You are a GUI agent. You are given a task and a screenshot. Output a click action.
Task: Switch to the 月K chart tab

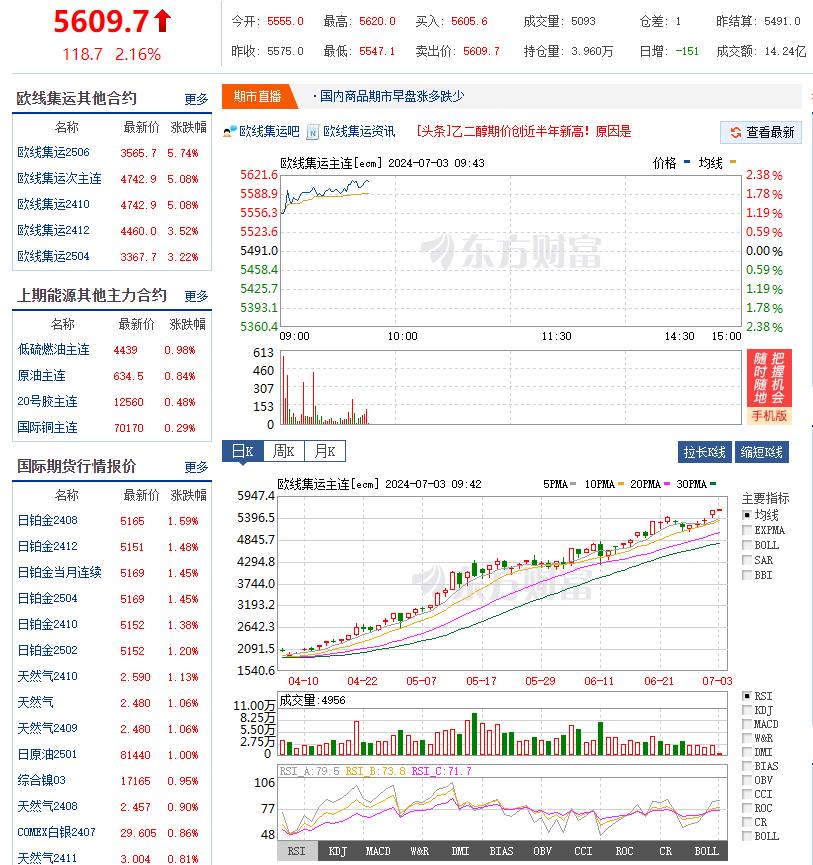pyautogui.click(x=325, y=451)
